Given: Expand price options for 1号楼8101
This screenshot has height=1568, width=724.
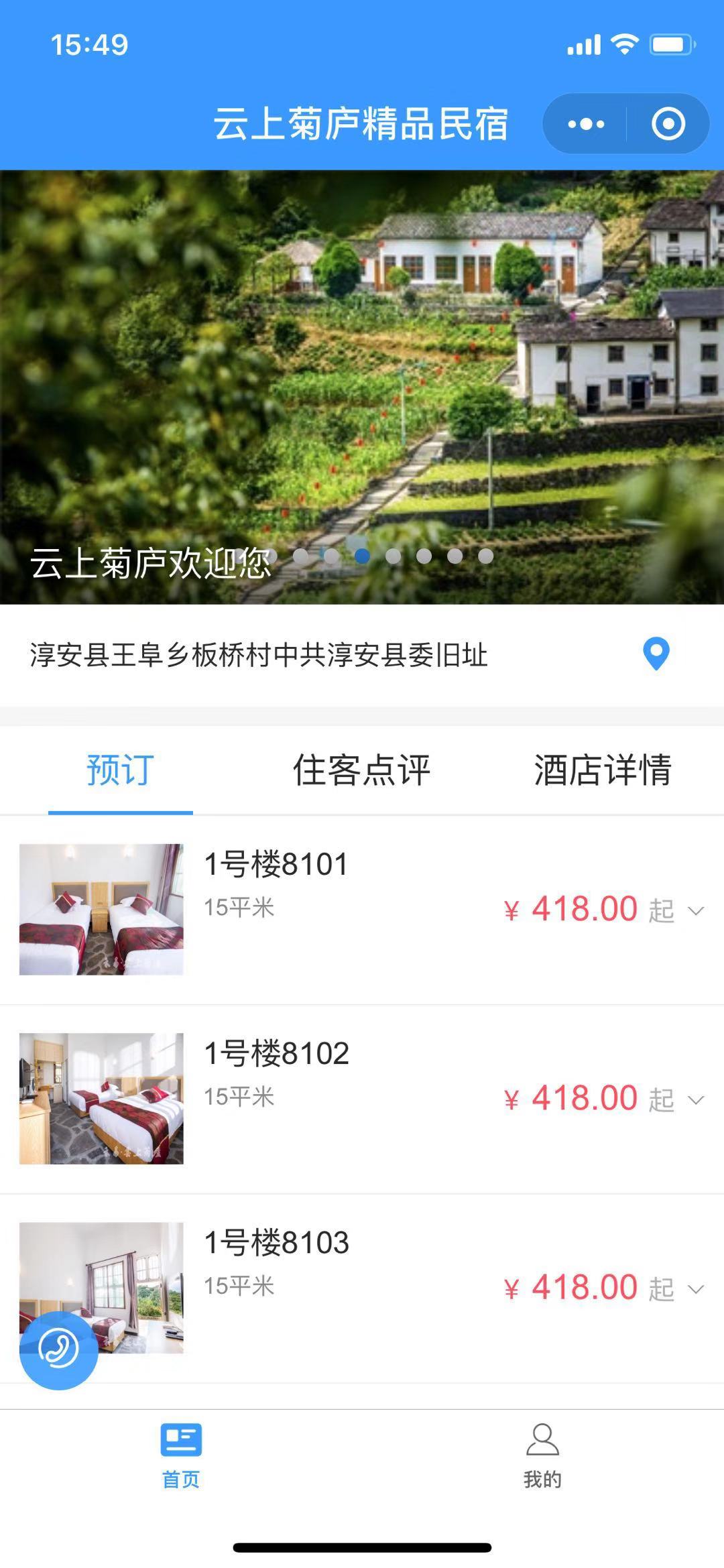Looking at the screenshot, I should [x=696, y=910].
